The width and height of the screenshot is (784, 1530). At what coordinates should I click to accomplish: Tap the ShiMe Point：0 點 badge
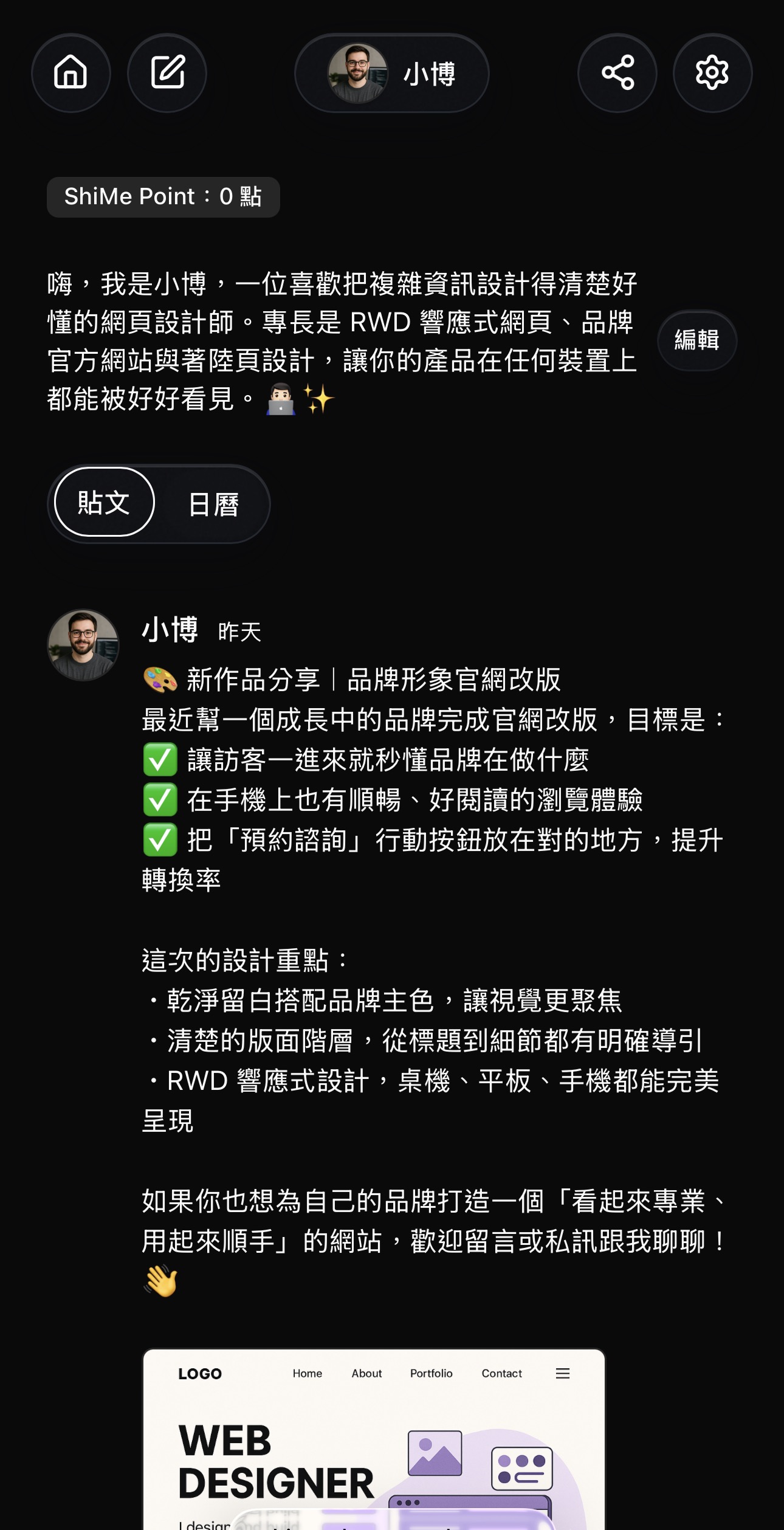point(163,196)
